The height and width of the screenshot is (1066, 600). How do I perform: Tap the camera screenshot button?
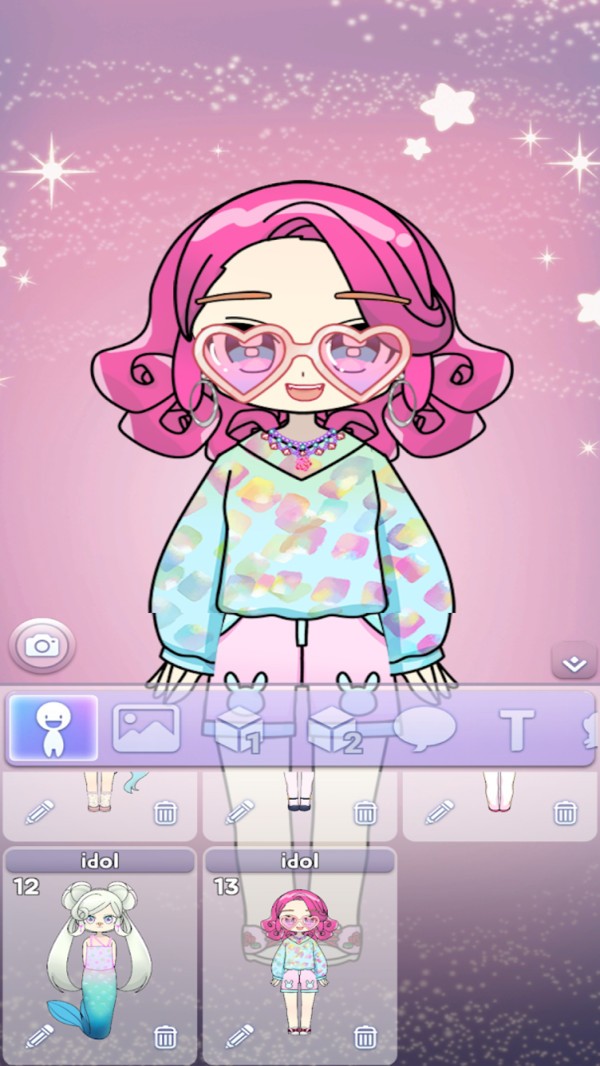[41, 646]
